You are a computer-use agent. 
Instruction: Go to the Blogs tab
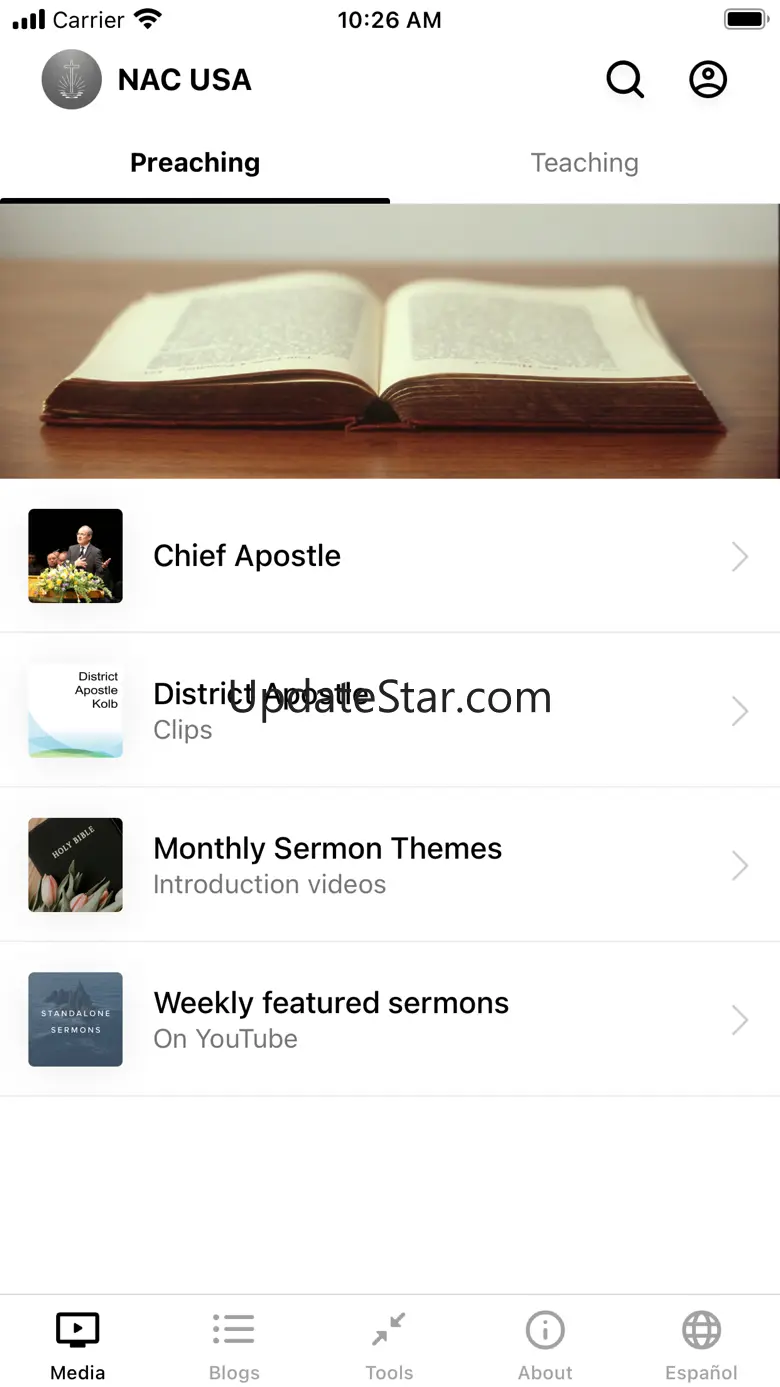(234, 1345)
